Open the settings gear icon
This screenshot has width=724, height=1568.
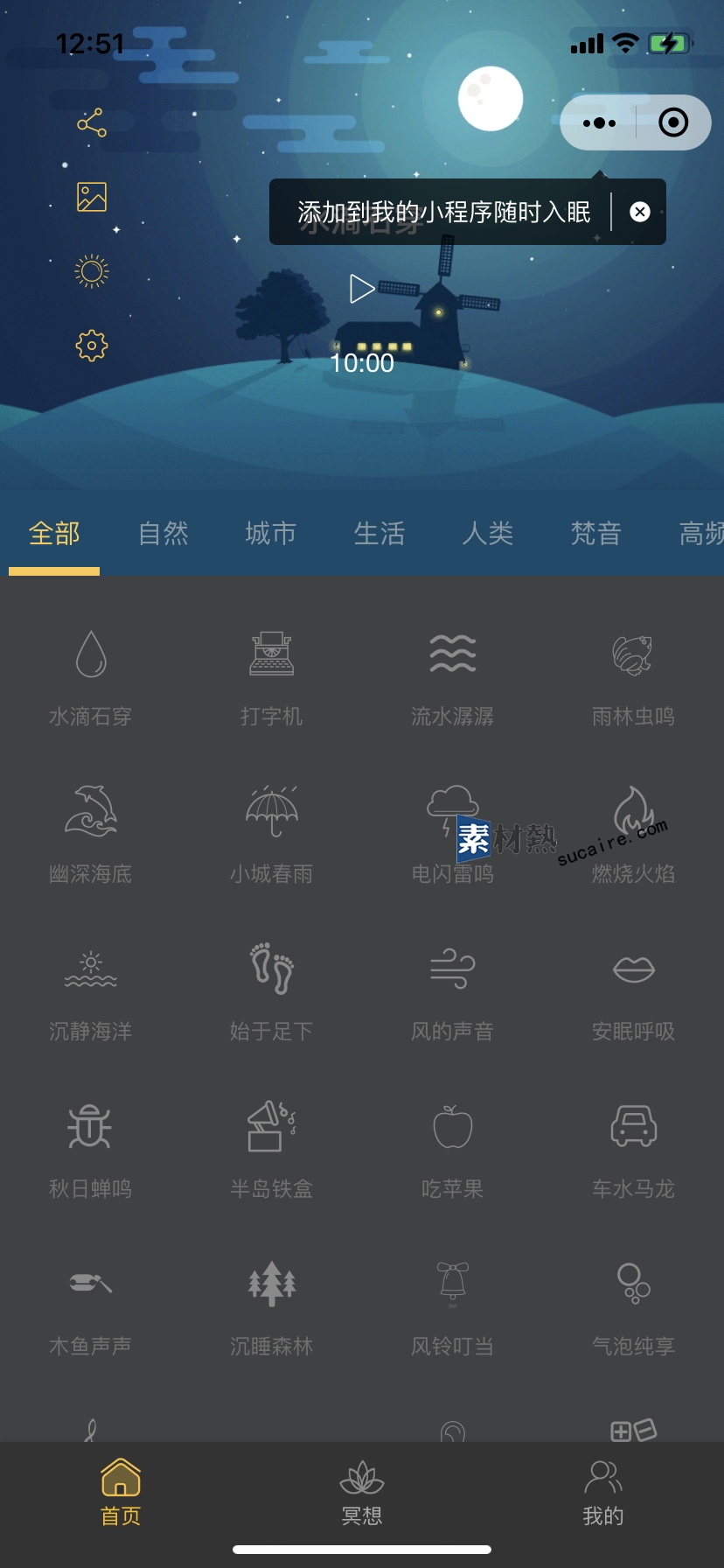[x=92, y=346]
